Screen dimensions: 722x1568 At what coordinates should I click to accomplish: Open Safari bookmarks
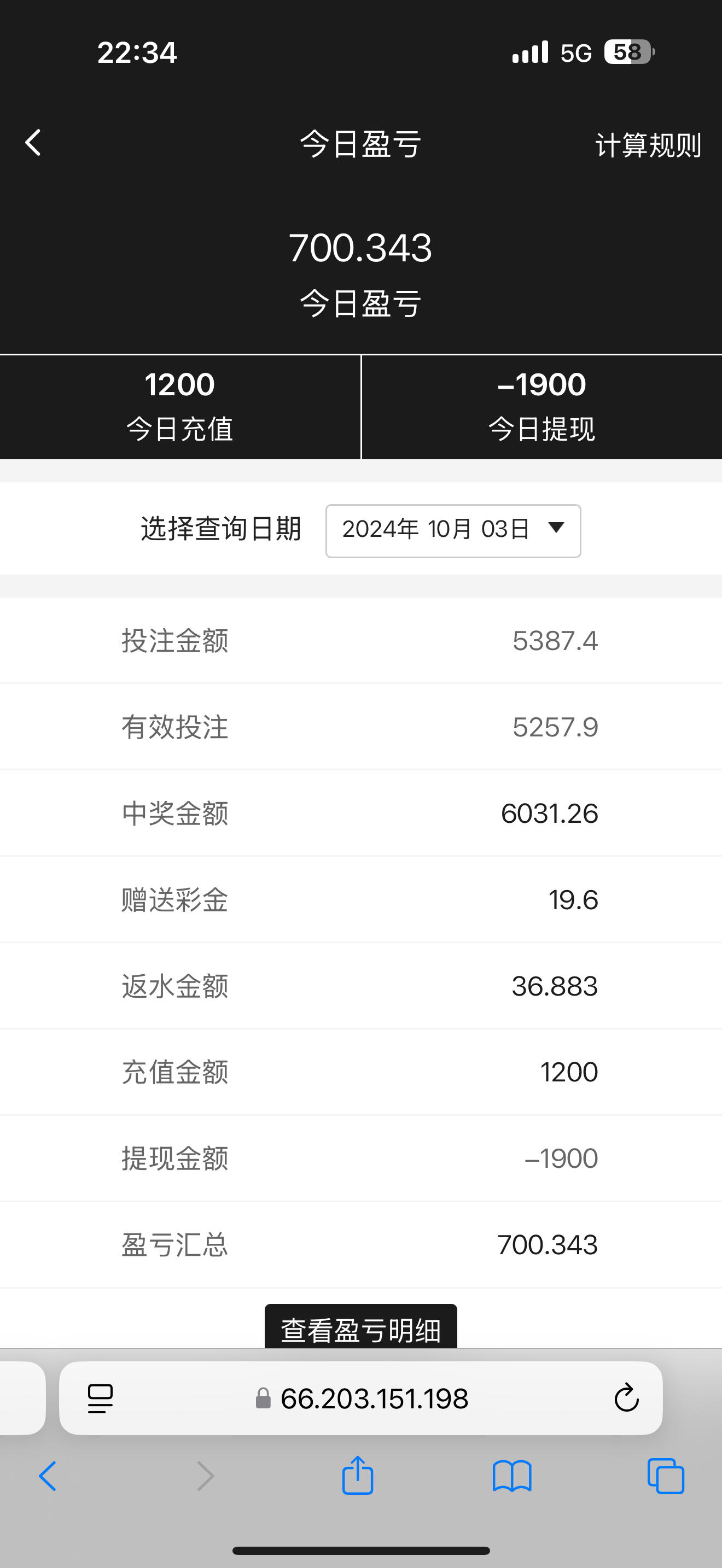(512, 1476)
